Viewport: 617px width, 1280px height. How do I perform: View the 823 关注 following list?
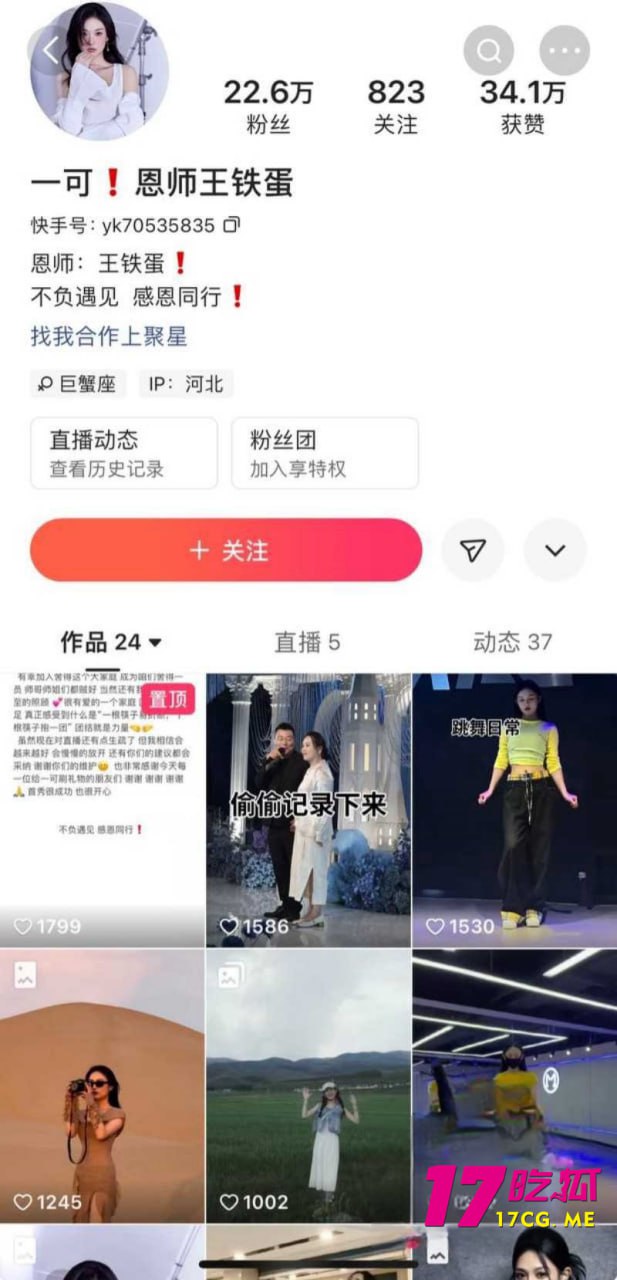(x=396, y=107)
